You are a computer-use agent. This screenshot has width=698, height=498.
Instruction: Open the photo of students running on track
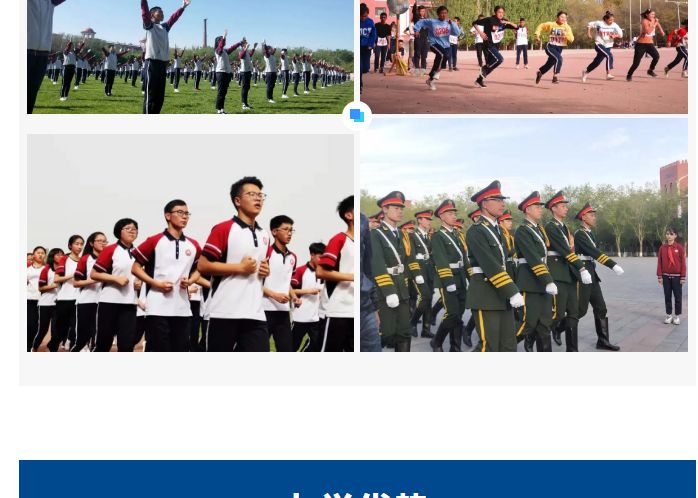523,56
